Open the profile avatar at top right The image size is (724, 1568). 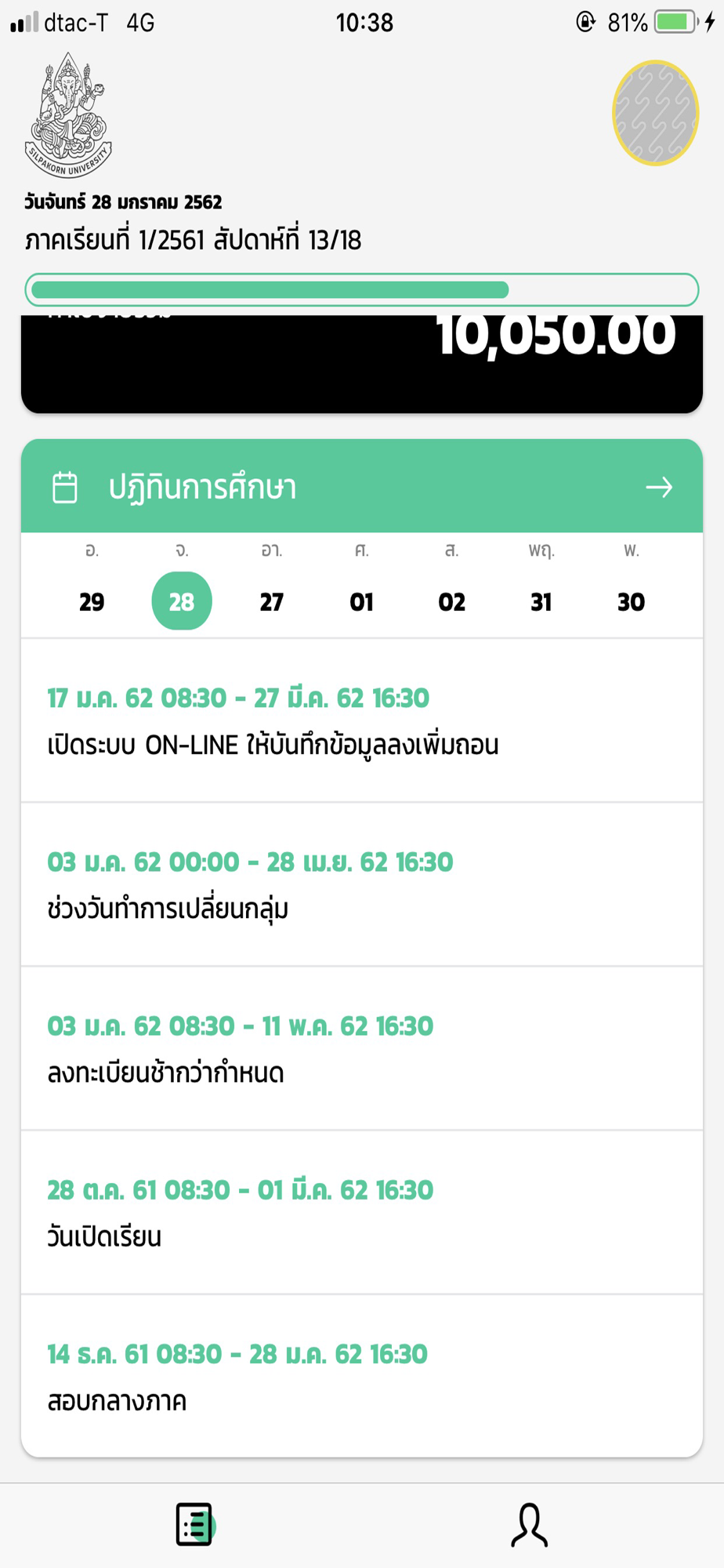coord(655,113)
